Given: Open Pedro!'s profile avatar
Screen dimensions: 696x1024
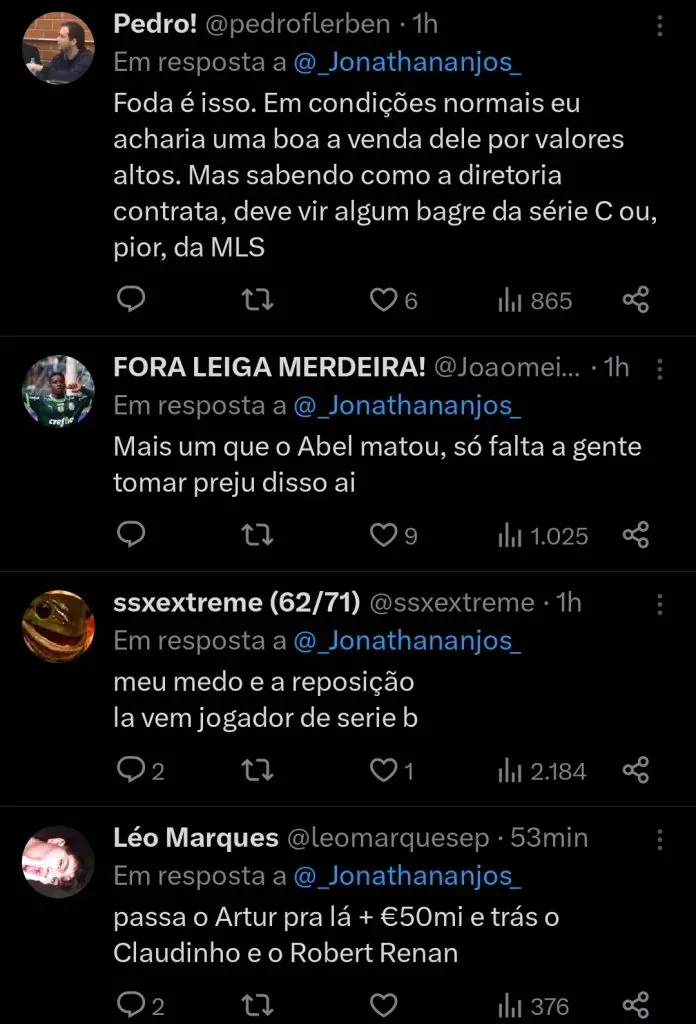Looking at the screenshot, I should pyautogui.click(x=58, y=48).
